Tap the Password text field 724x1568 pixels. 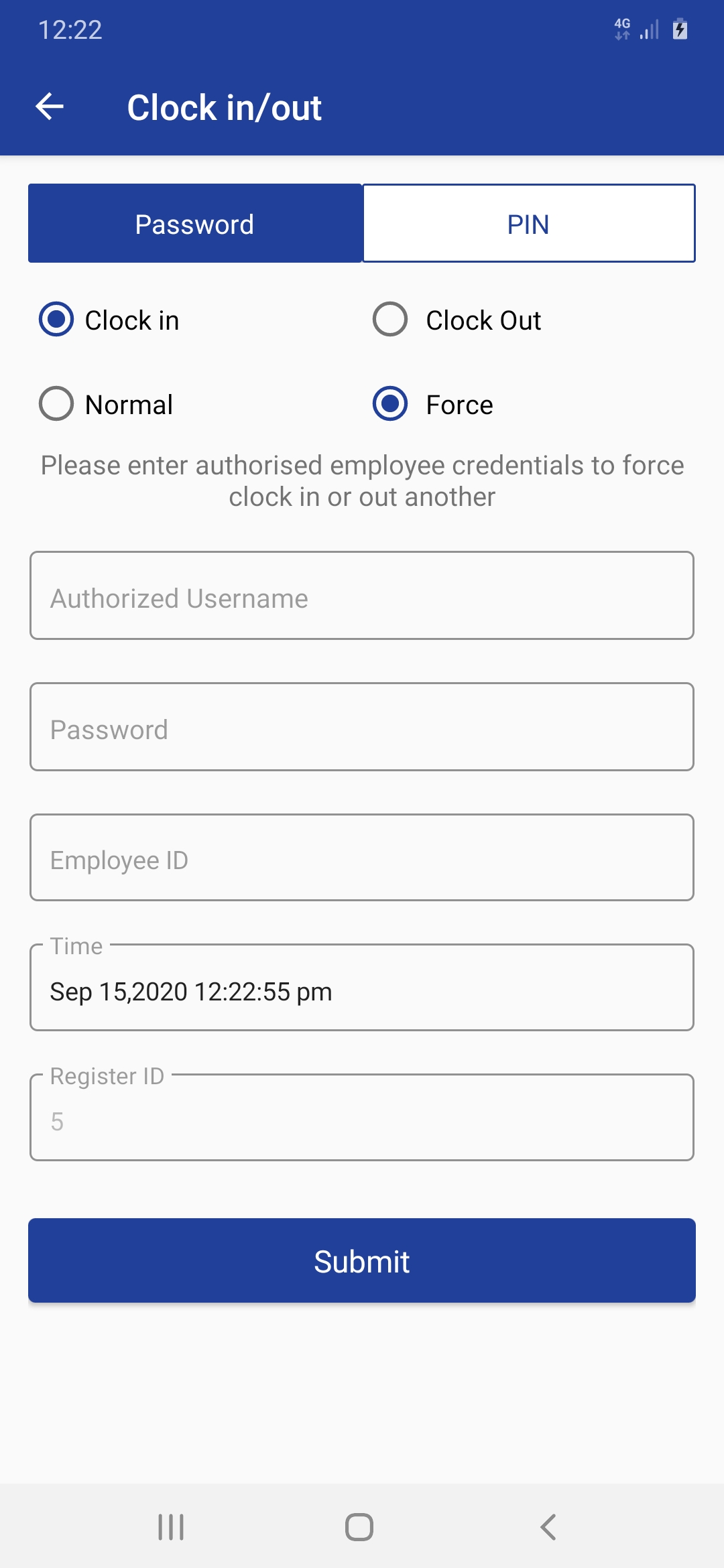coord(362,727)
